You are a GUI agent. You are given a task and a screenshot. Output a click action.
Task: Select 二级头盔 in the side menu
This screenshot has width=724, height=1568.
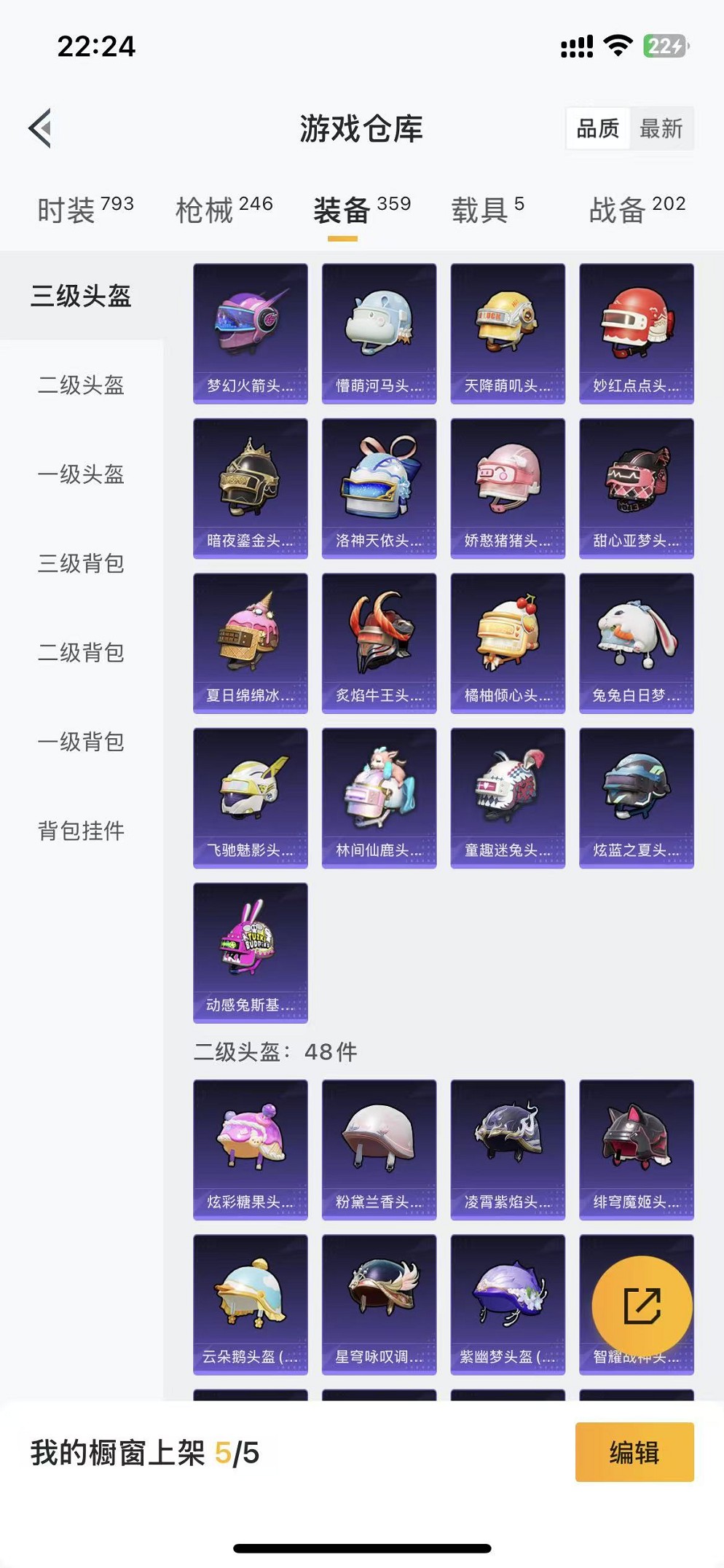(81, 385)
